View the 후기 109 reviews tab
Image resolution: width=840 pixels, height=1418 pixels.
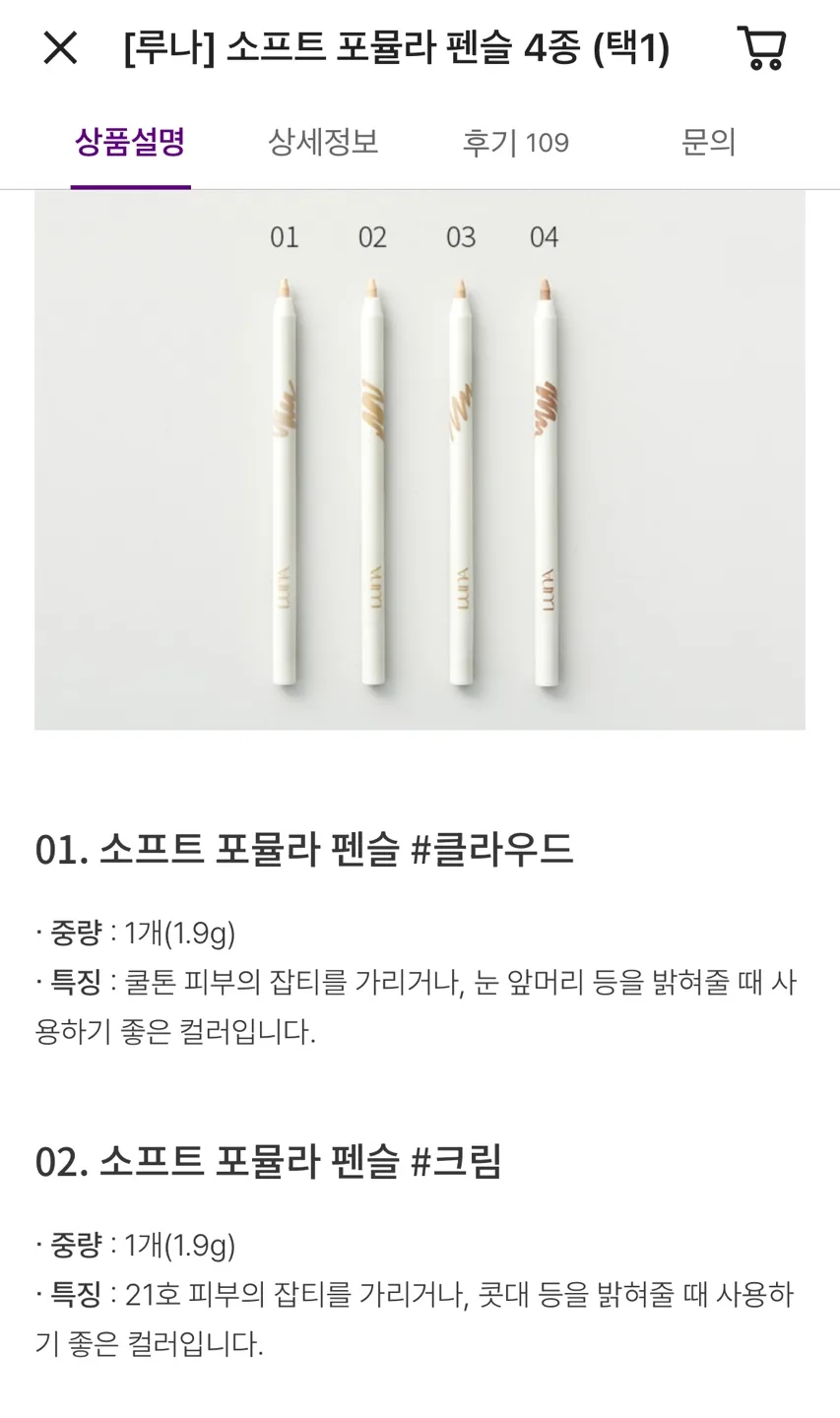tap(515, 143)
